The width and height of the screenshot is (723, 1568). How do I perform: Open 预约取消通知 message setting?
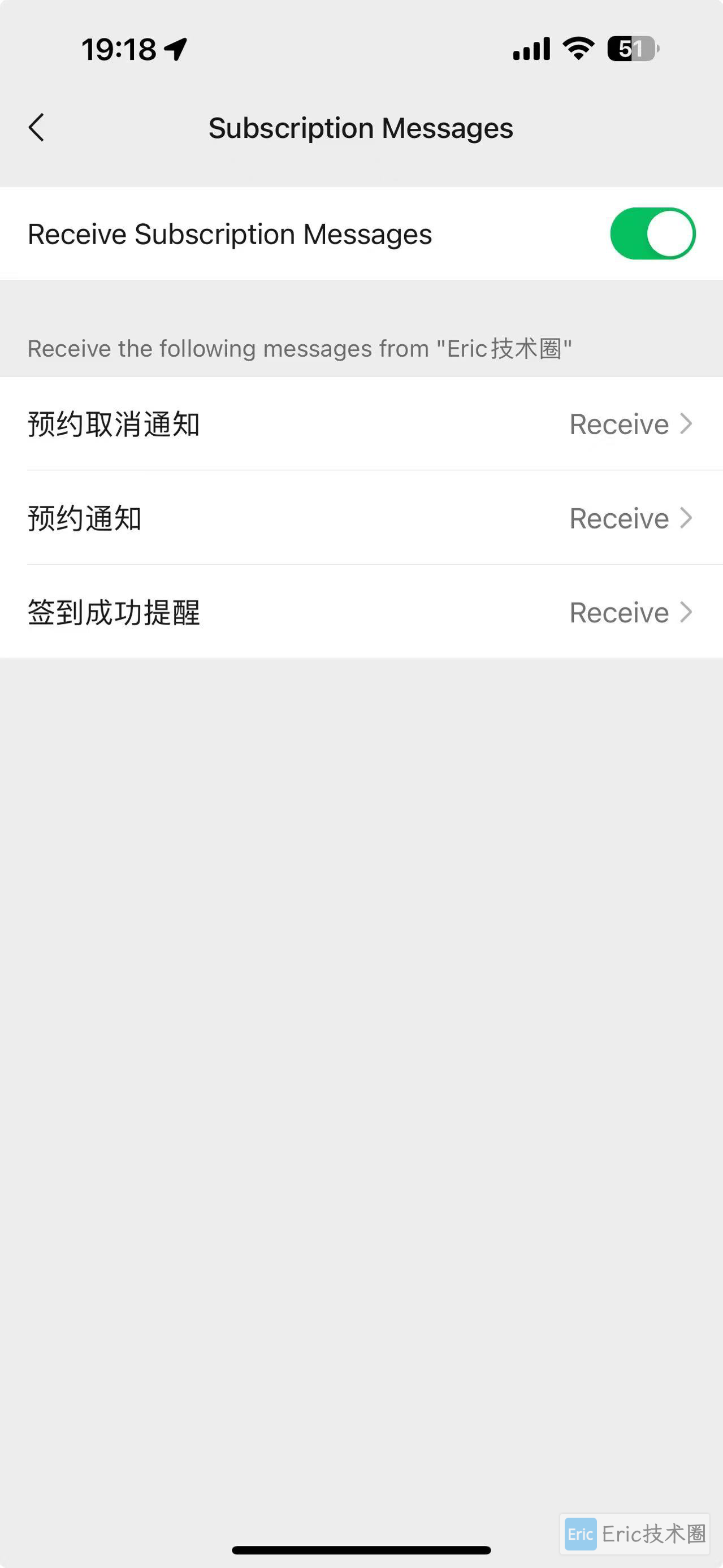pos(362,423)
